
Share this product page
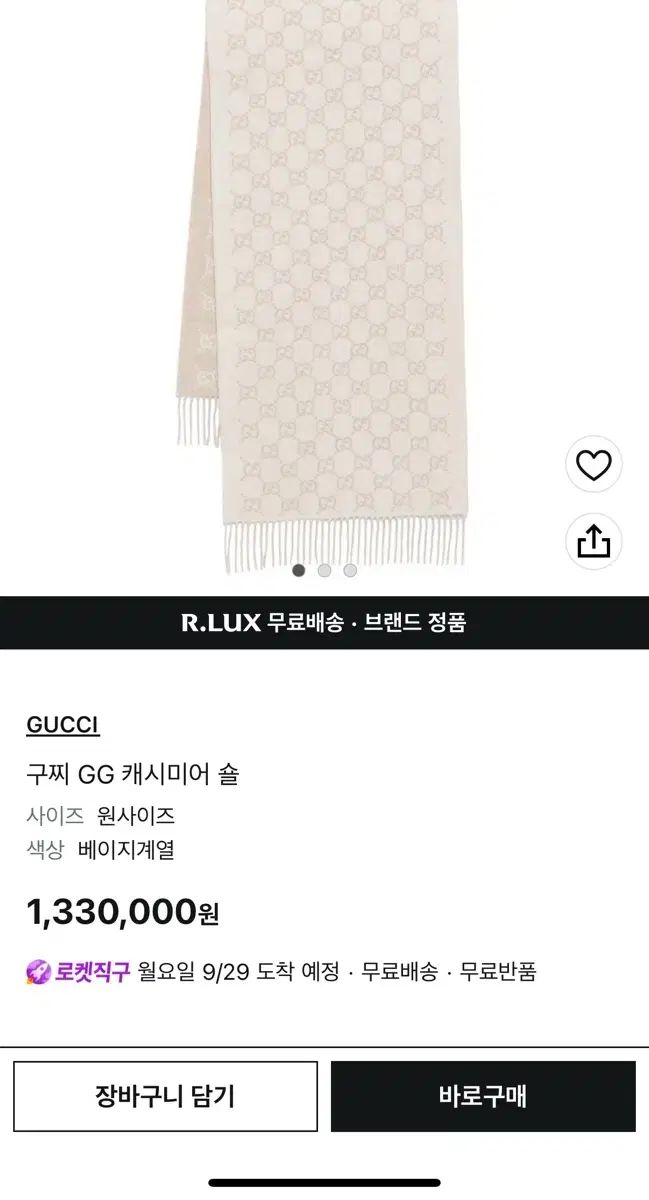[594, 541]
